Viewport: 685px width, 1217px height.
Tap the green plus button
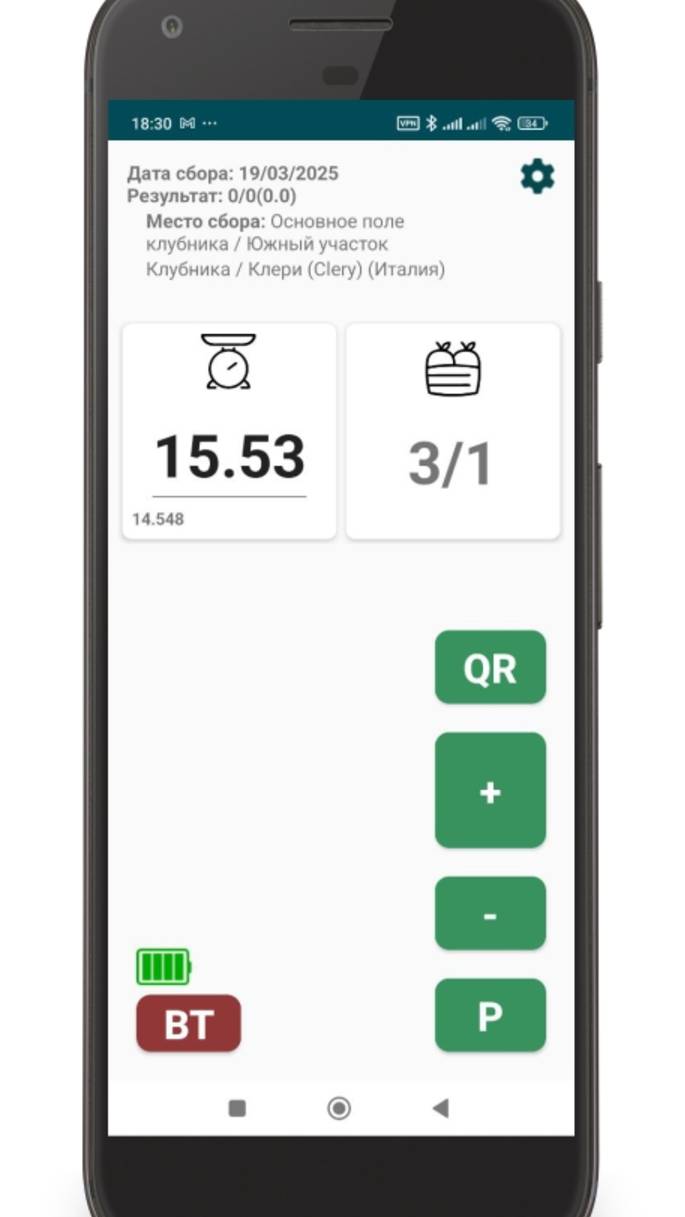point(490,791)
